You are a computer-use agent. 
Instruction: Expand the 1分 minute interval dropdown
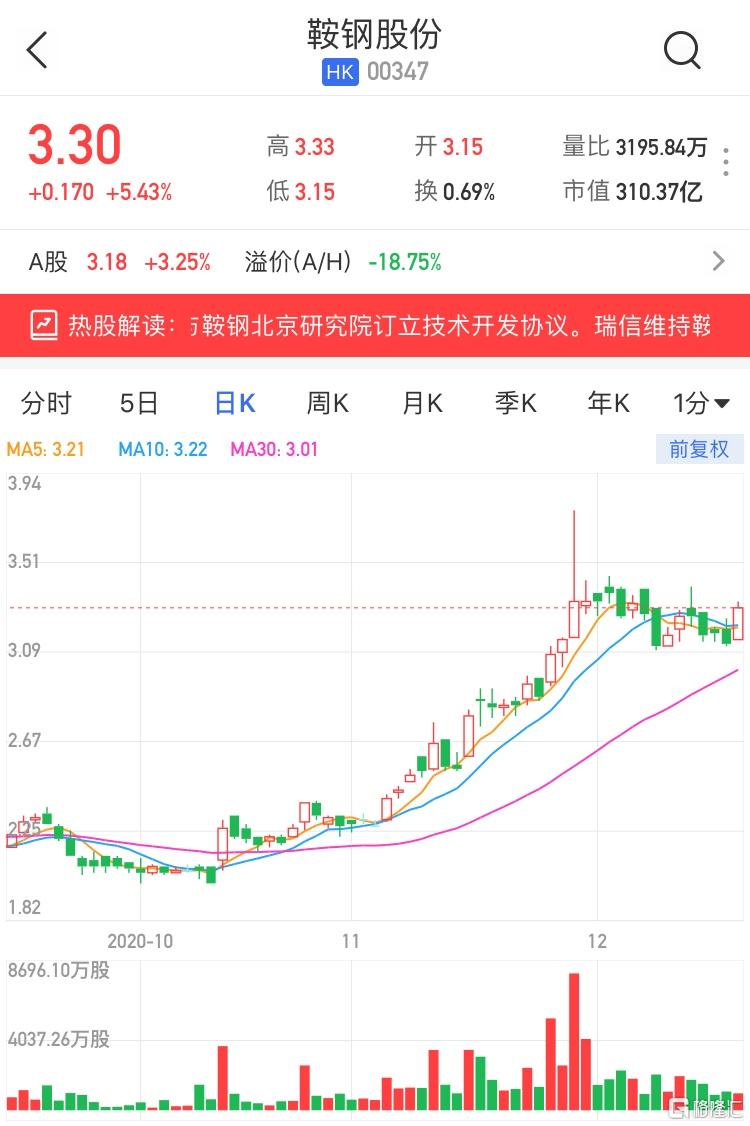701,403
